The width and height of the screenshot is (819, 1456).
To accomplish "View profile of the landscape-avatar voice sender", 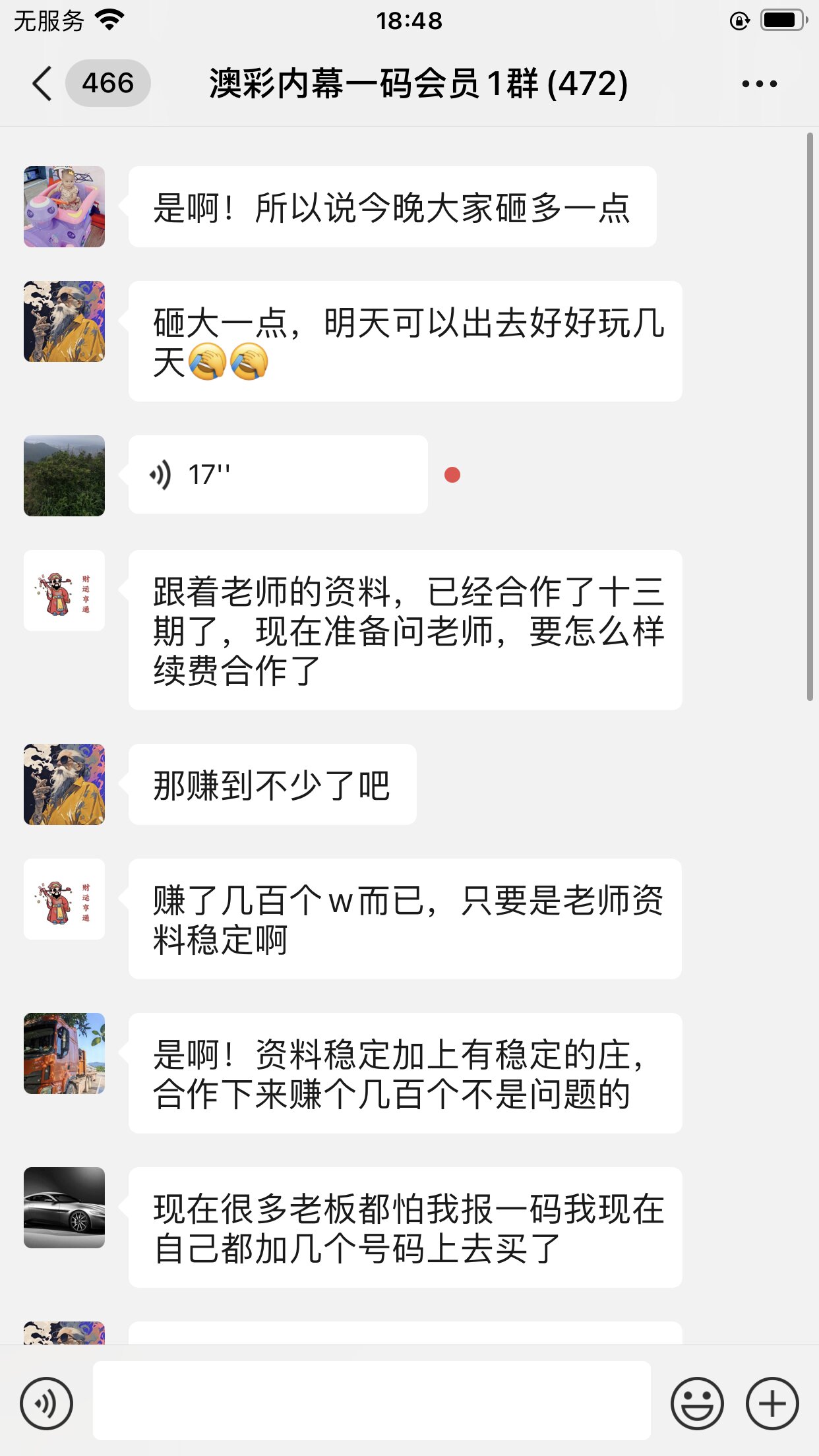I will point(64,475).
